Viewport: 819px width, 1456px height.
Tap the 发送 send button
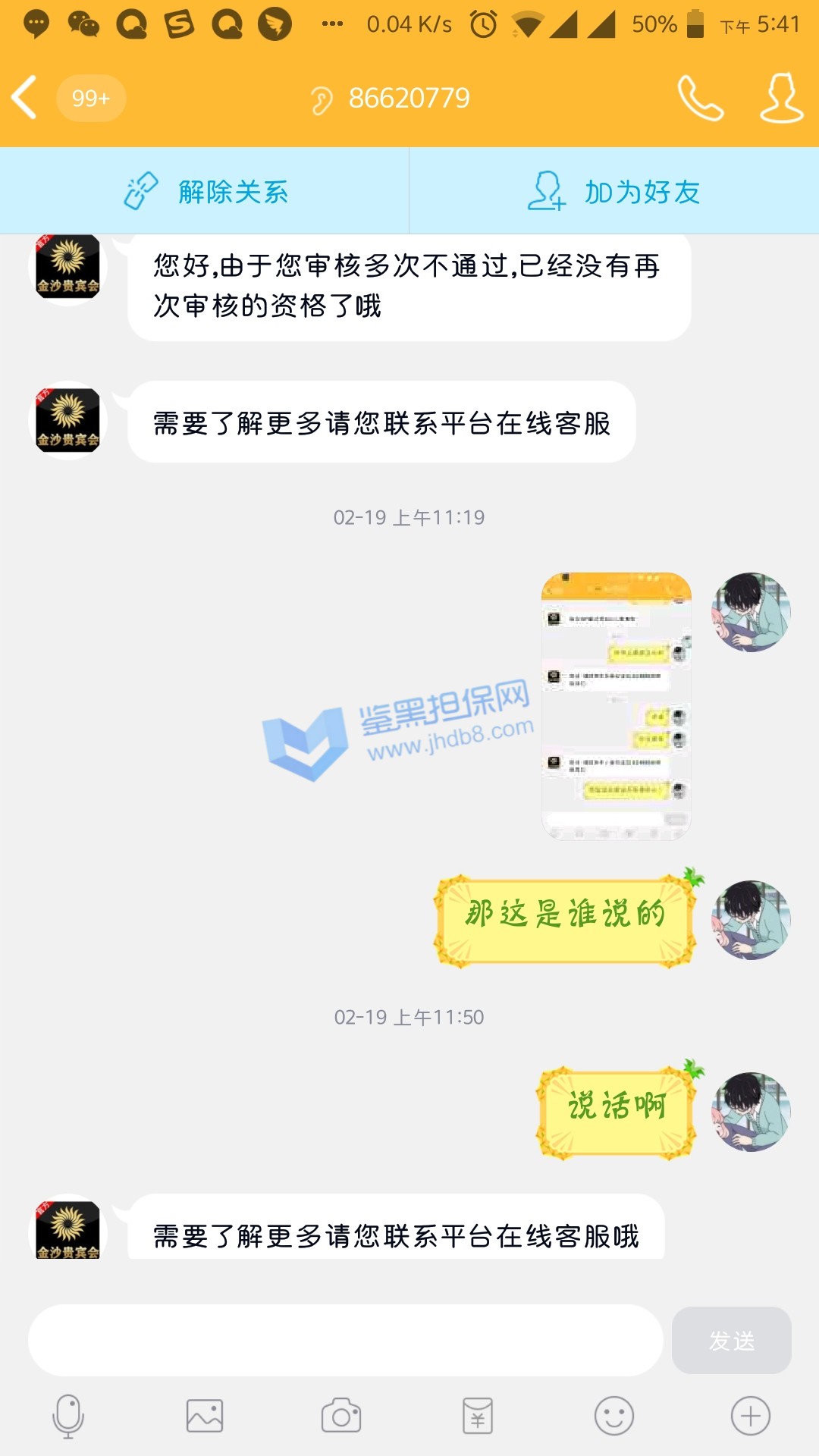coord(731,1340)
